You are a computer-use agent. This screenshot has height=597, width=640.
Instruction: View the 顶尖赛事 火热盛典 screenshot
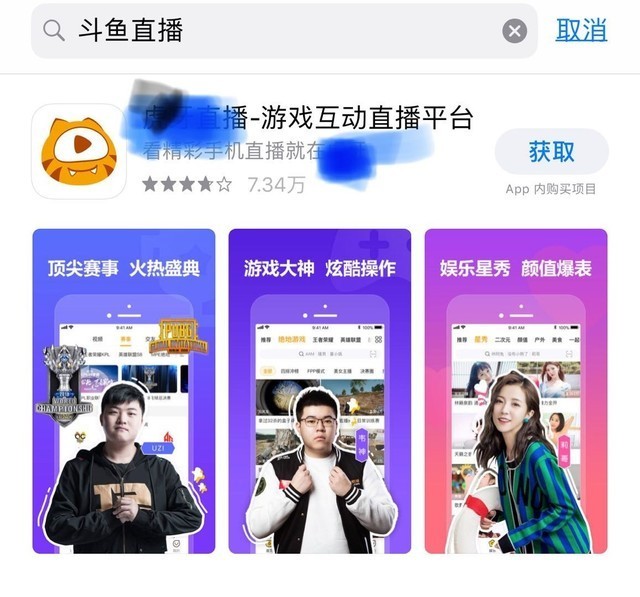(x=123, y=391)
